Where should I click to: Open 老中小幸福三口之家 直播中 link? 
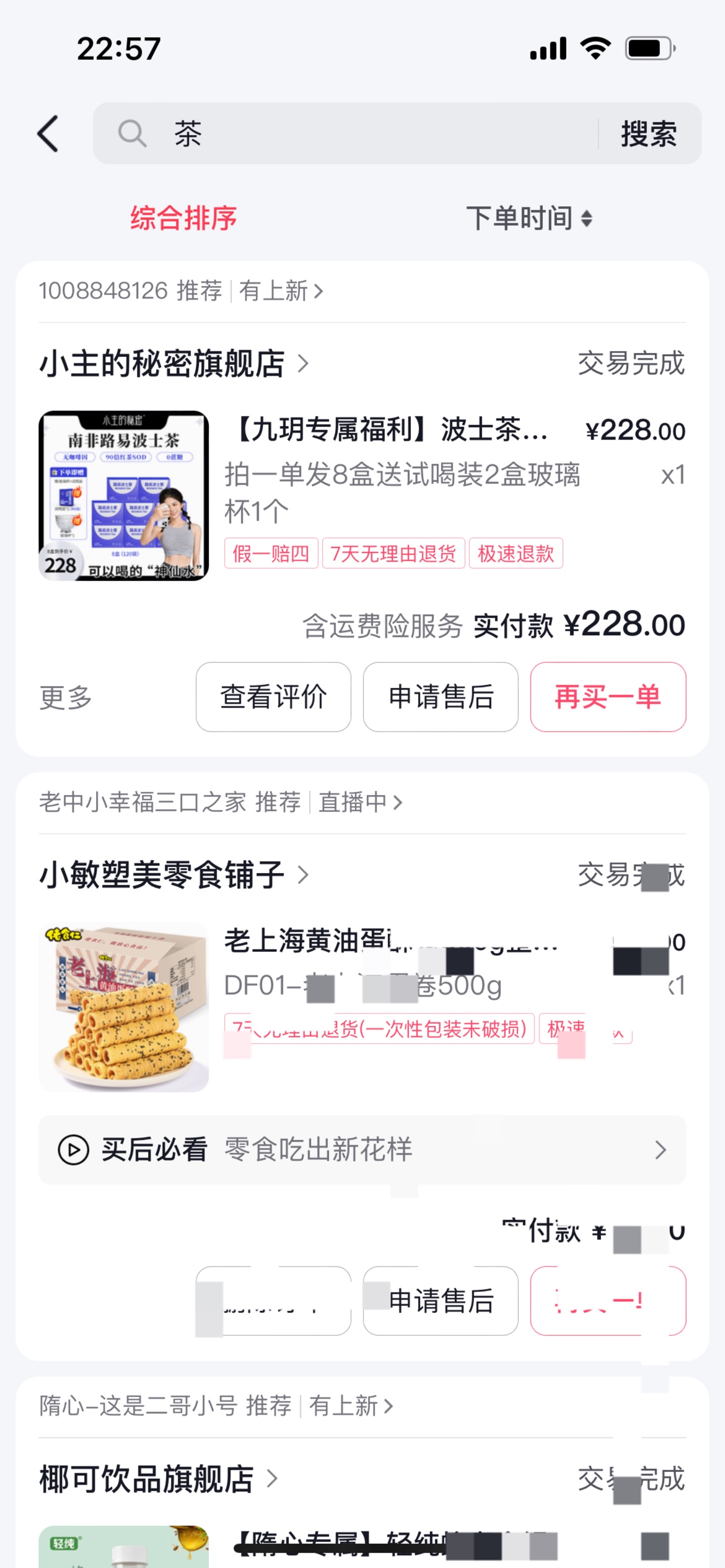(x=221, y=802)
